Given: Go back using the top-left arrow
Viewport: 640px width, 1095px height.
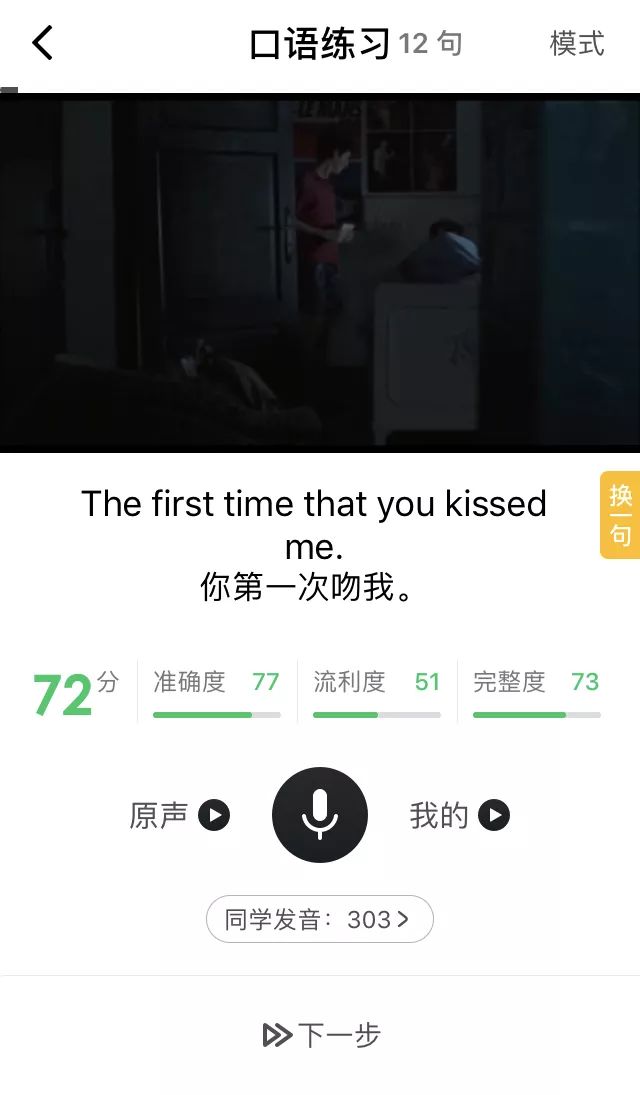Looking at the screenshot, I should 43,43.
